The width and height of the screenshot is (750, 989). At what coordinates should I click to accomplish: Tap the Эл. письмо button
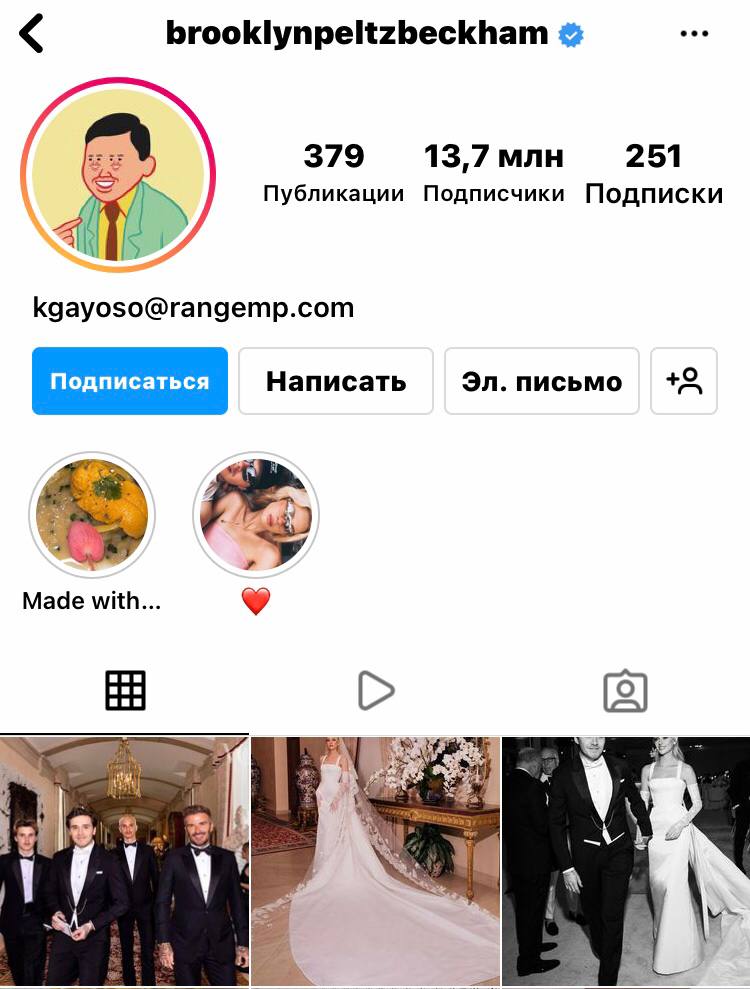pyautogui.click(x=541, y=381)
